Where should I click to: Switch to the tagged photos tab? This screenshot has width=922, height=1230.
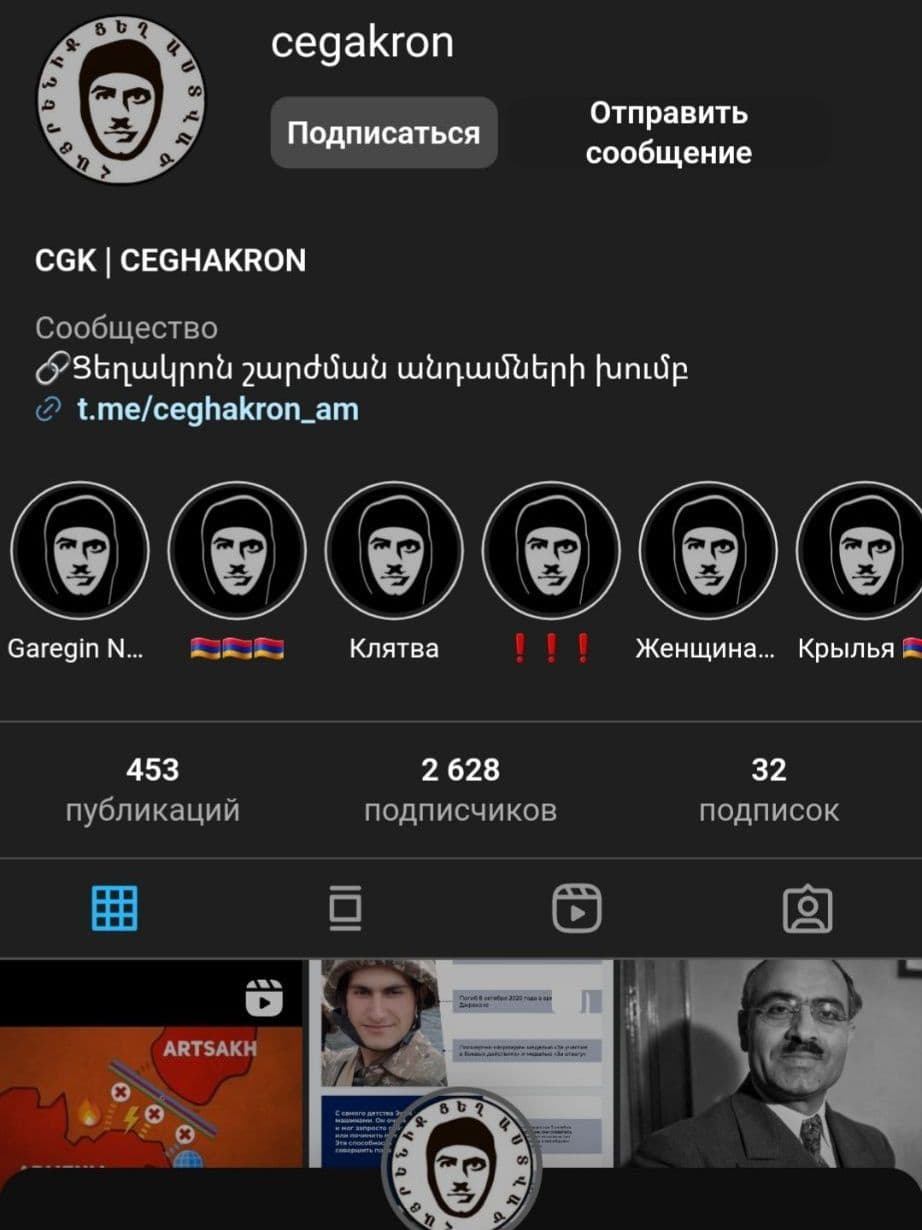coord(807,908)
